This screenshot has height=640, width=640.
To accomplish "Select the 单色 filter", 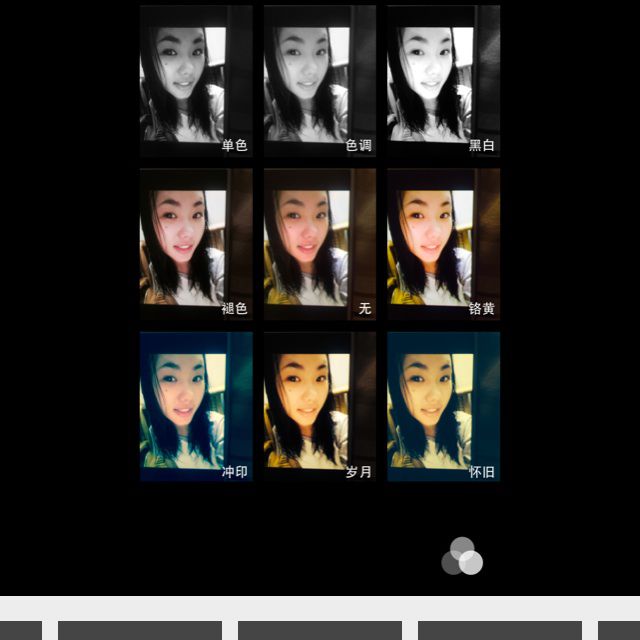I will click(196, 81).
